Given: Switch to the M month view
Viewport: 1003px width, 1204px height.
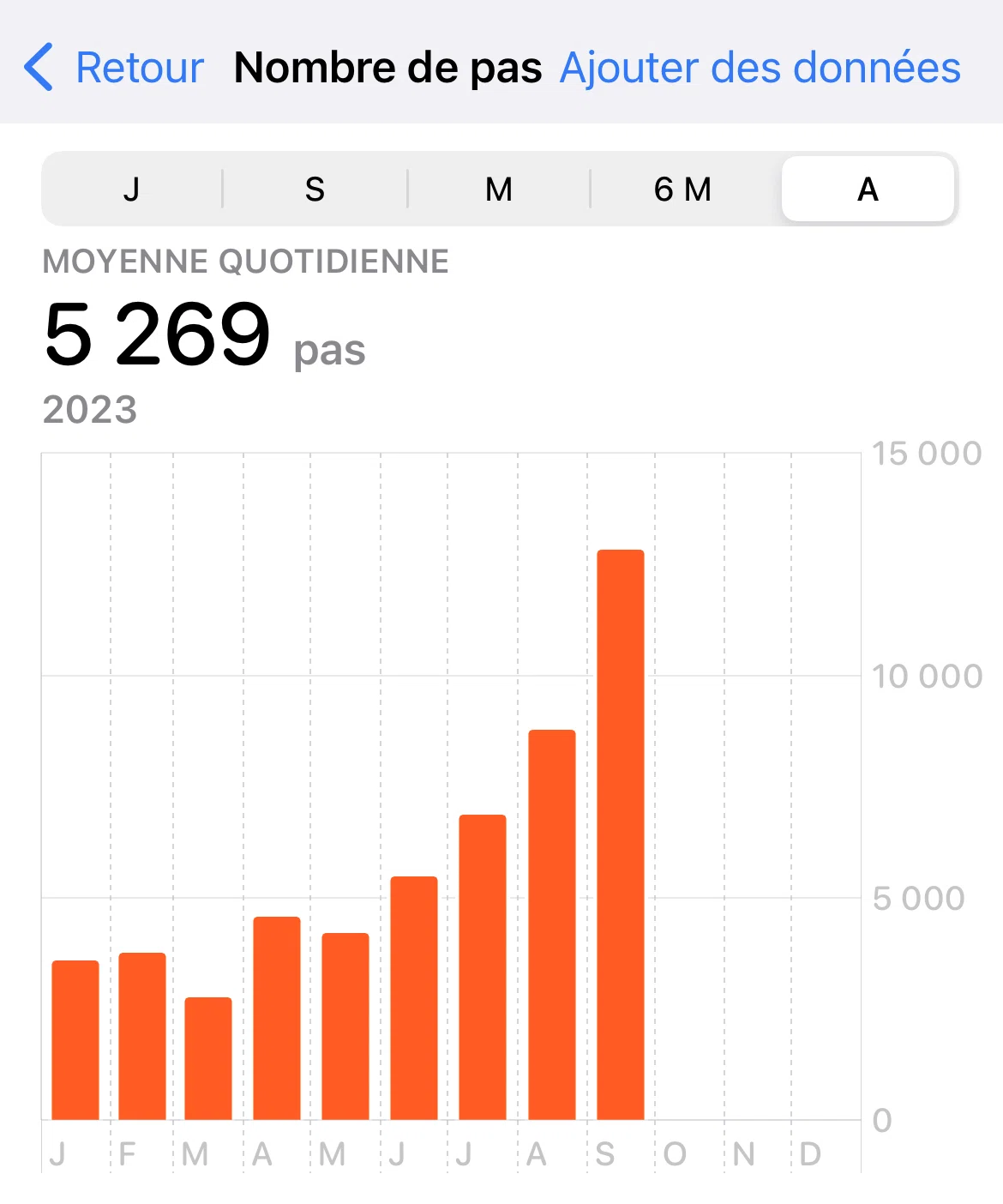Looking at the screenshot, I should (x=499, y=189).
